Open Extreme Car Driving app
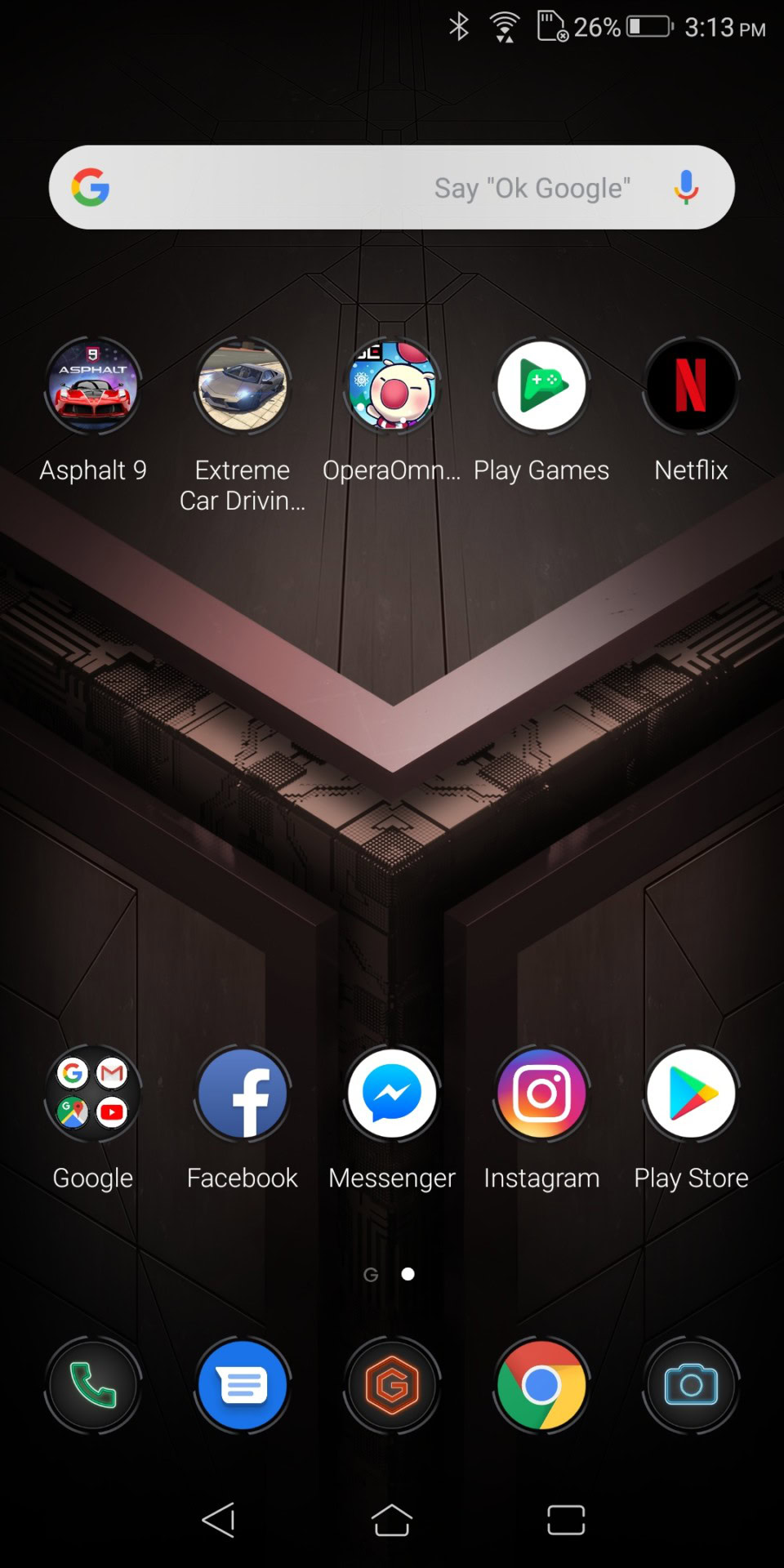This screenshot has width=784, height=1568. pos(243,386)
